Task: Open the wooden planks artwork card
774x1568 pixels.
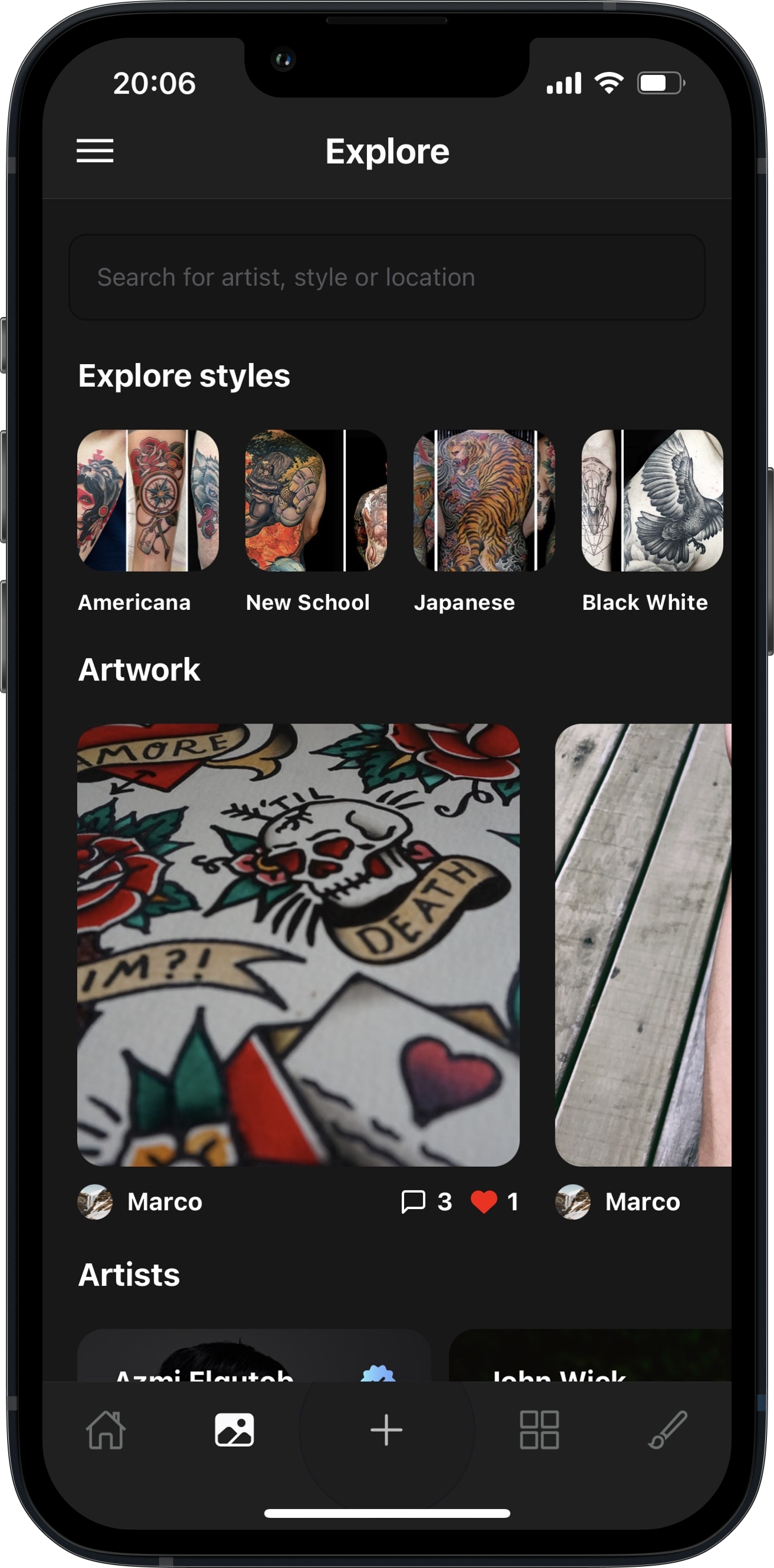Action: 643,945
